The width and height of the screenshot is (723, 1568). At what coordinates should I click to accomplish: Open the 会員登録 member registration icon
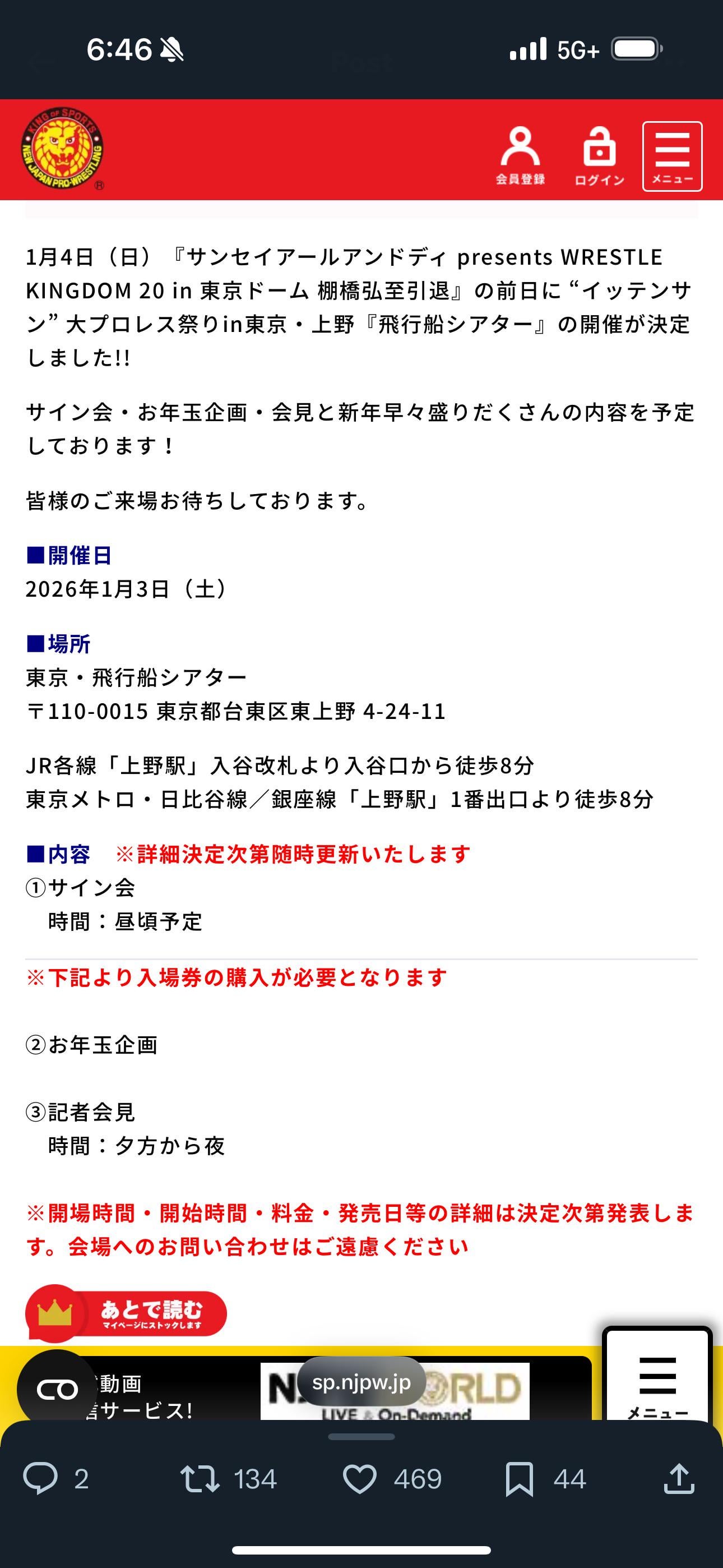click(x=520, y=156)
